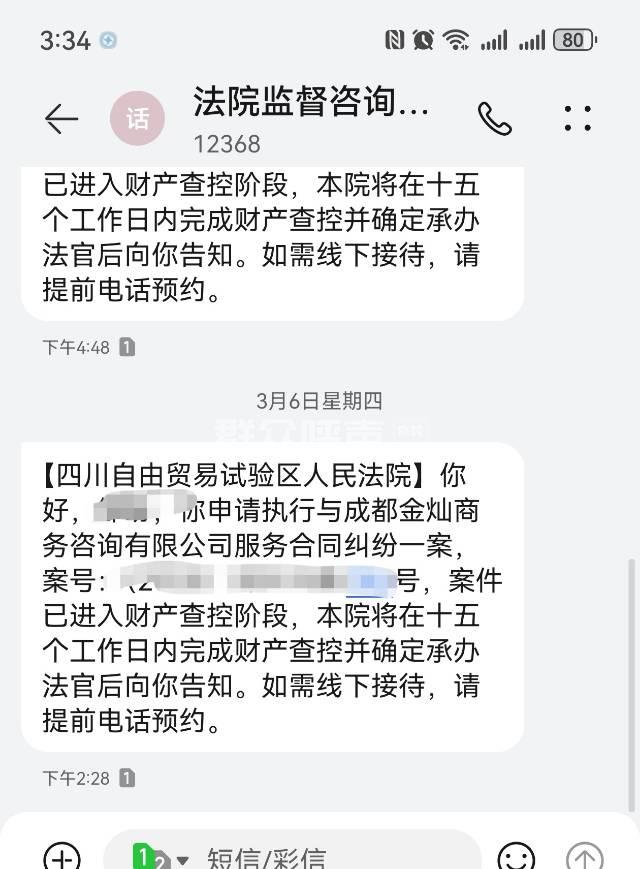This screenshot has width=640, height=869.
Task: Open the emoji picker
Action: tap(516, 857)
